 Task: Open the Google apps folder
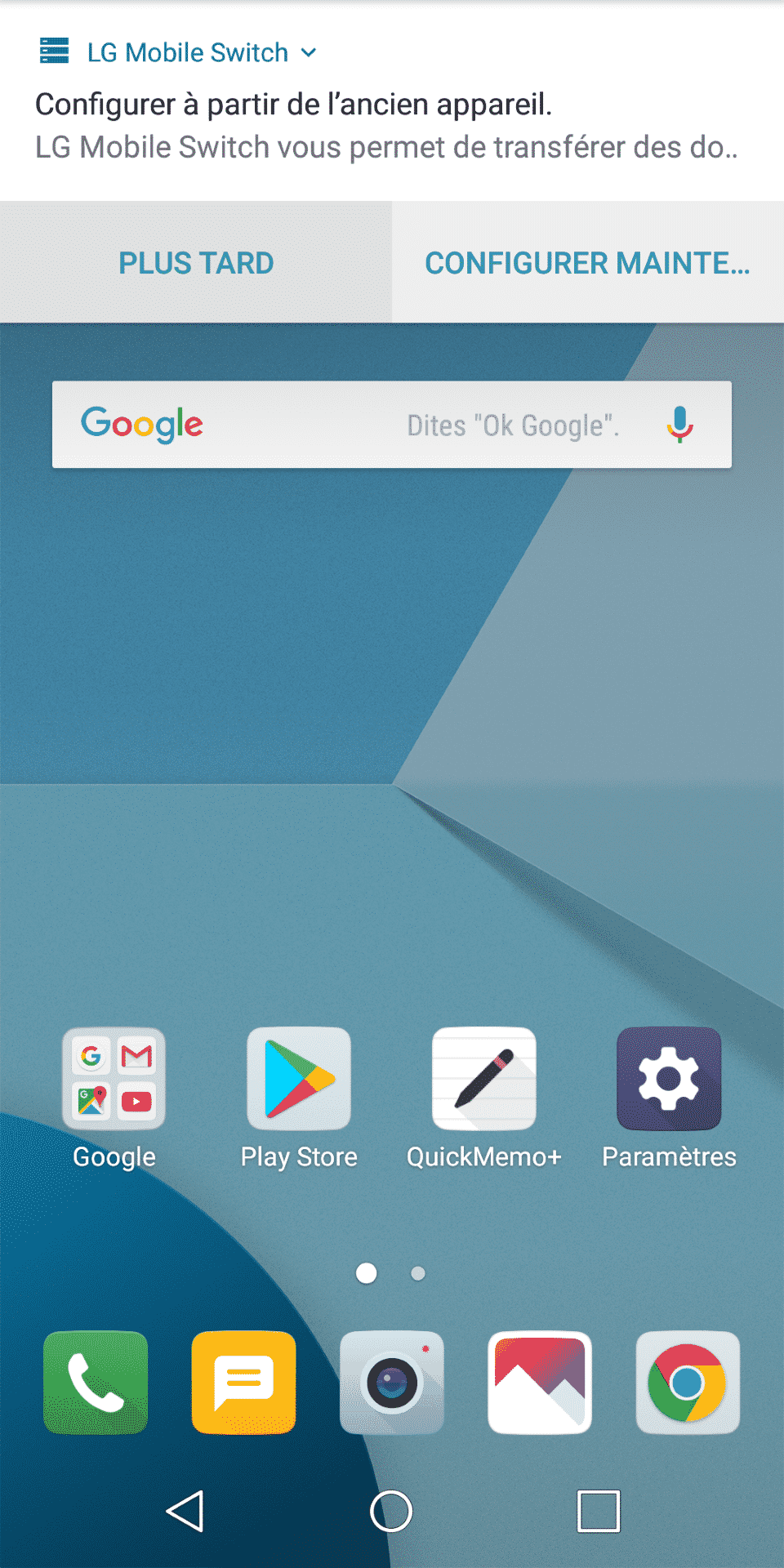pyautogui.click(x=114, y=1080)
